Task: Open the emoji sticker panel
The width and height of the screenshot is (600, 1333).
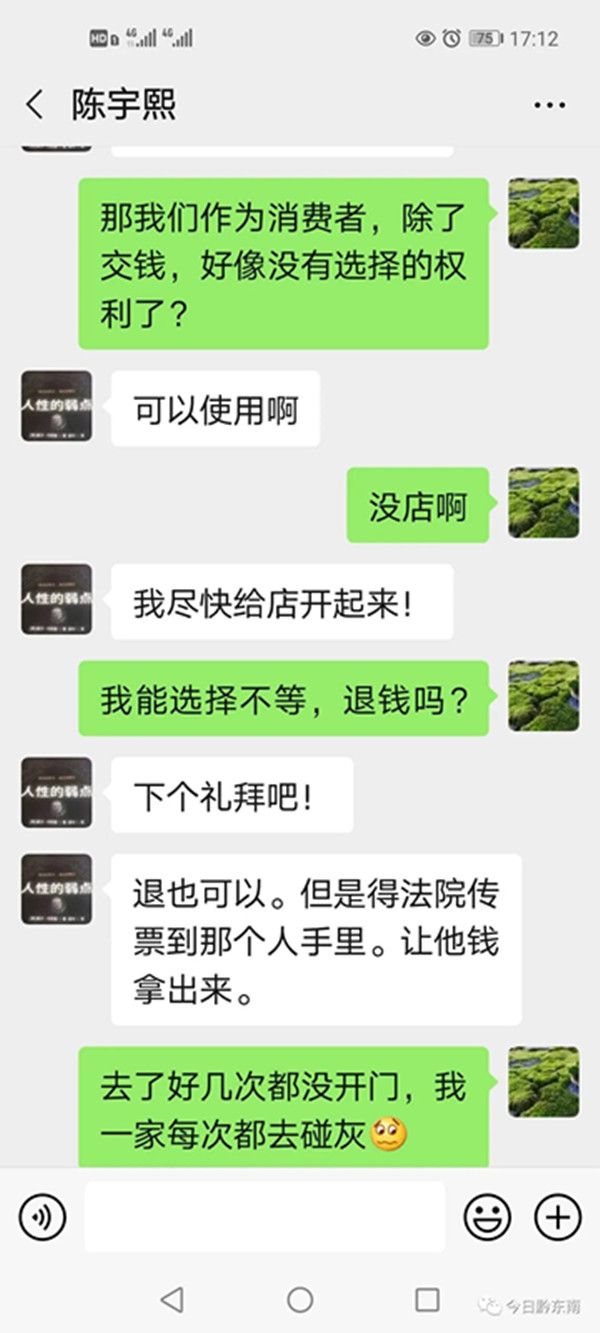Action: (487, 1217)
